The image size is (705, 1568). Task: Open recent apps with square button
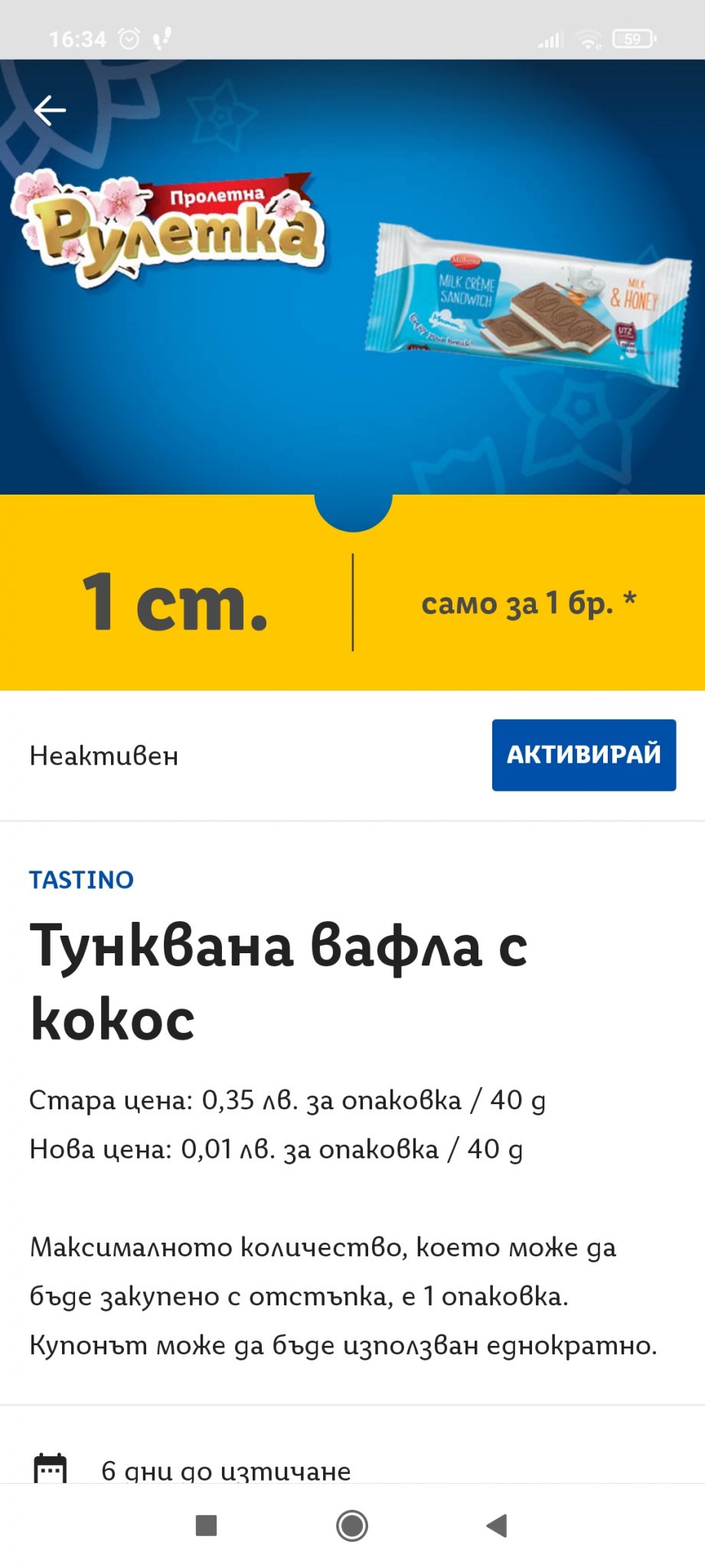point(206,1526)
